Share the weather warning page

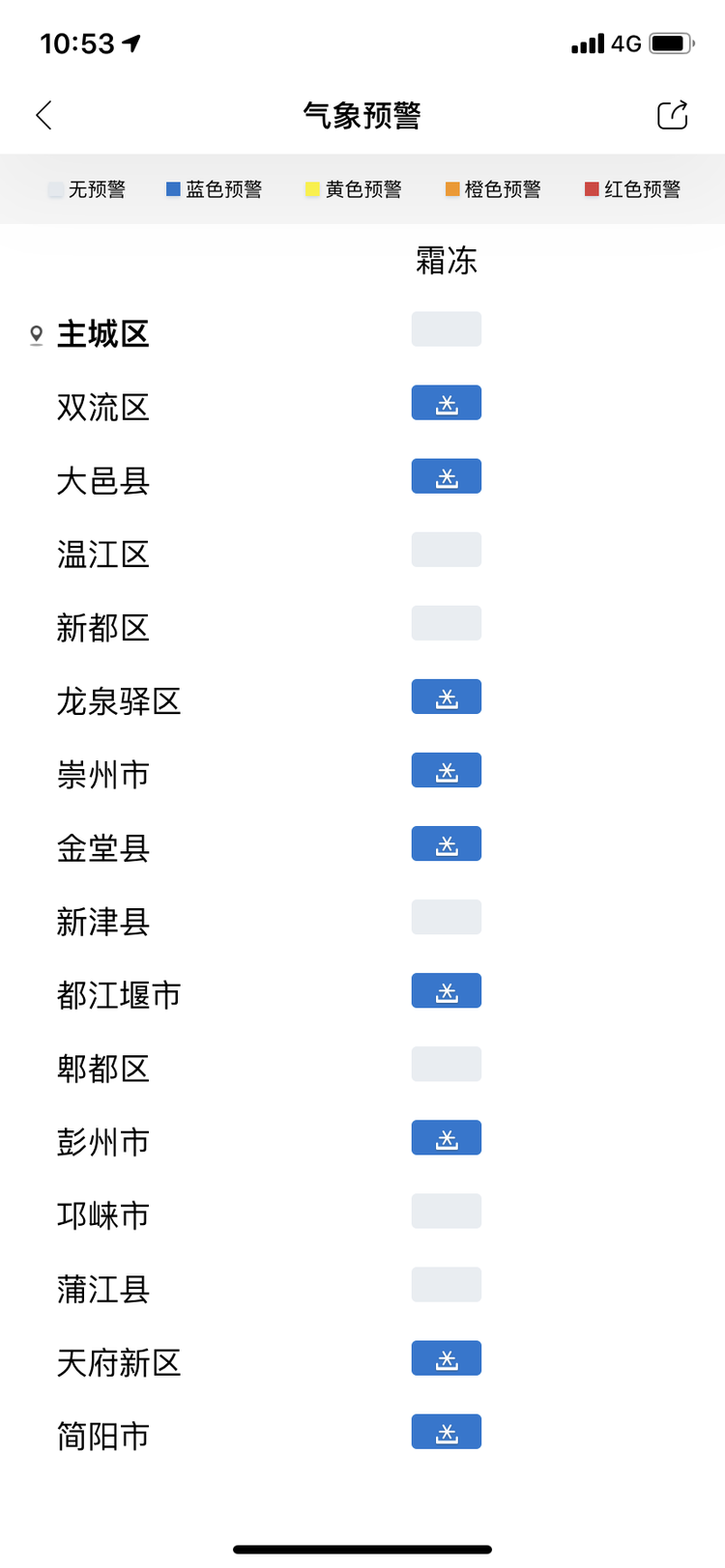point(672,115)
